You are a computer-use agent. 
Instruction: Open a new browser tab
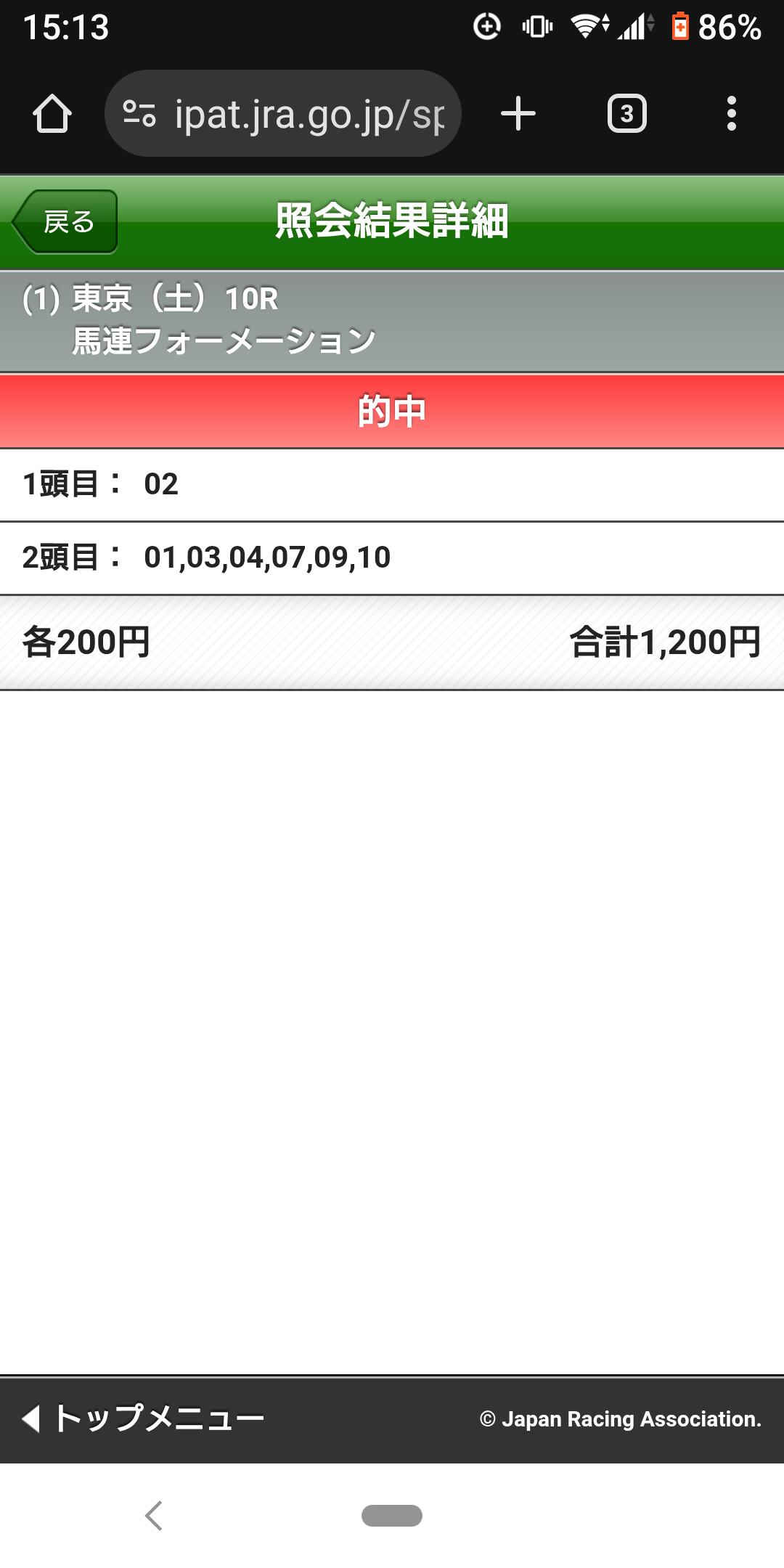[x=518, y=114]
